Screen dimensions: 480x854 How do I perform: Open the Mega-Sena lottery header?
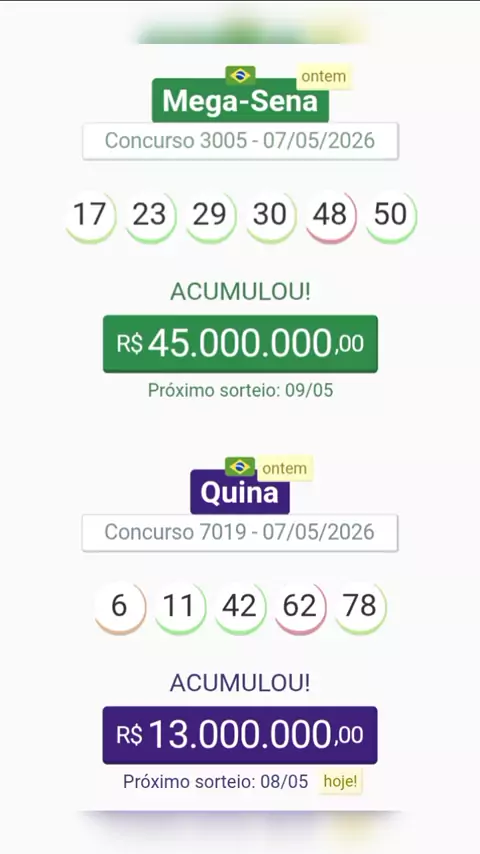tap(240, 101)
